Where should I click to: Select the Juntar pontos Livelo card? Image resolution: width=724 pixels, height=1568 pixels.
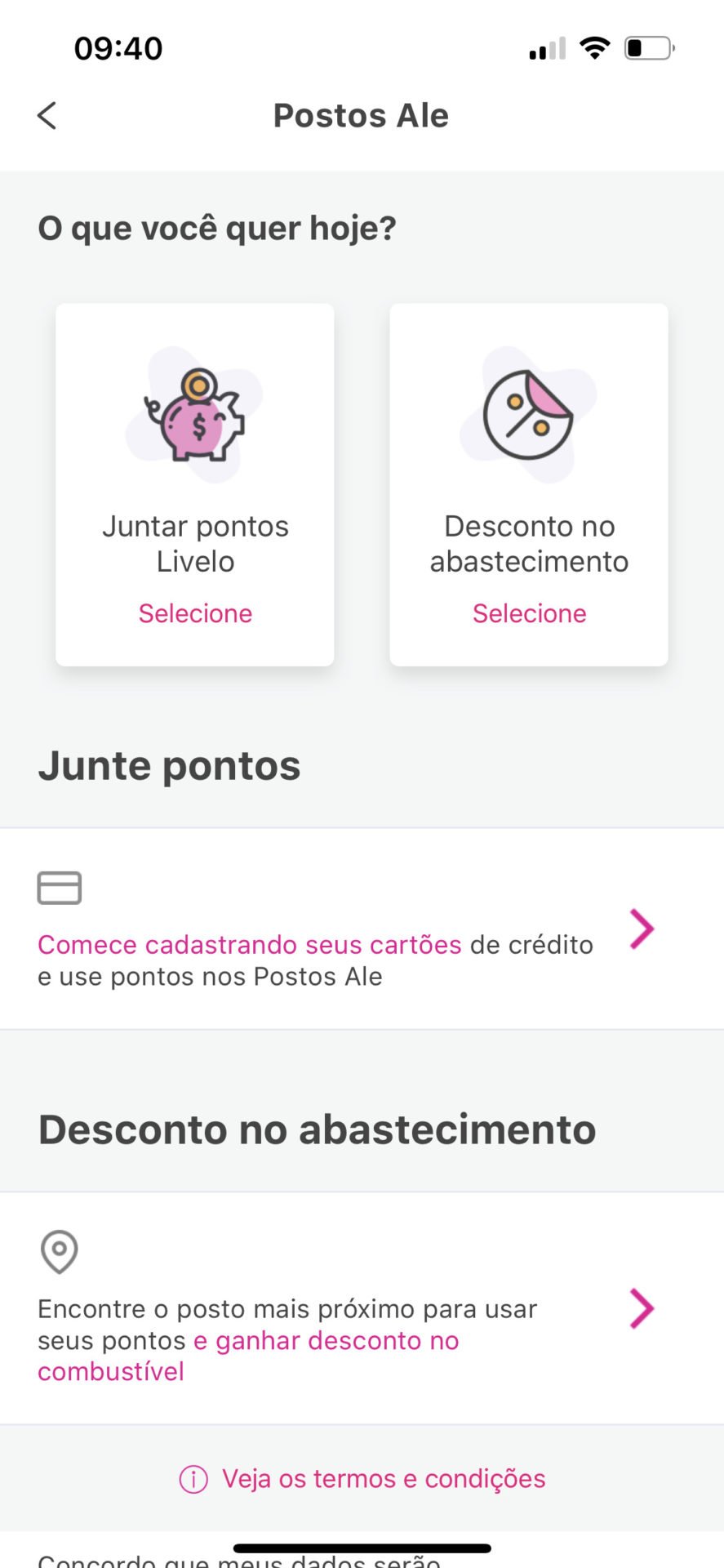tap(195, 485)
